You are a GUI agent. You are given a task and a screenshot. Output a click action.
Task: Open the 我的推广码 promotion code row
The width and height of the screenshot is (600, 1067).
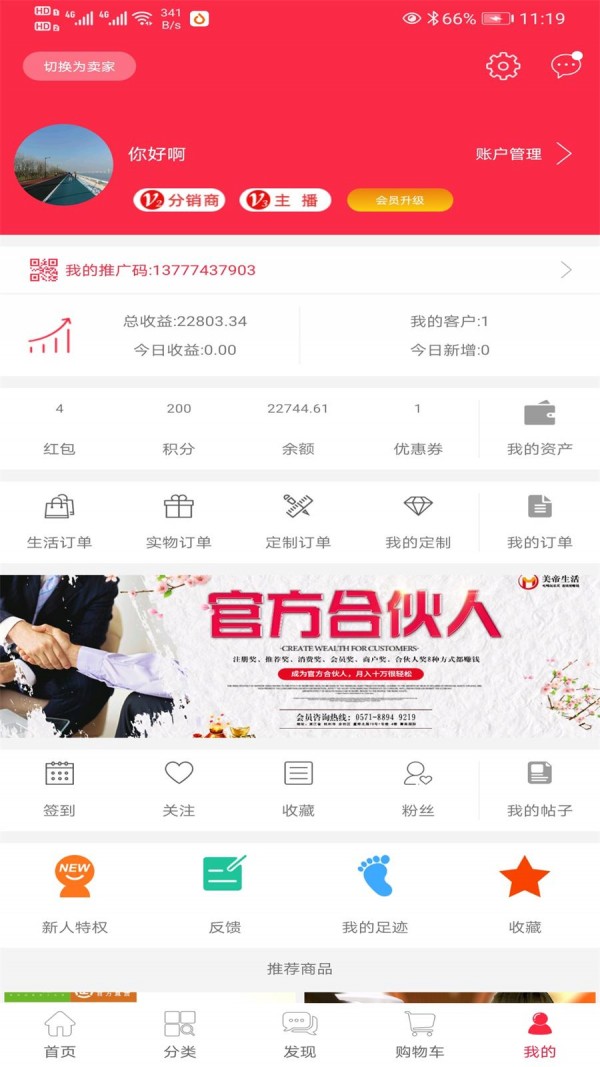pyautogui.click(x=300, y=270)
